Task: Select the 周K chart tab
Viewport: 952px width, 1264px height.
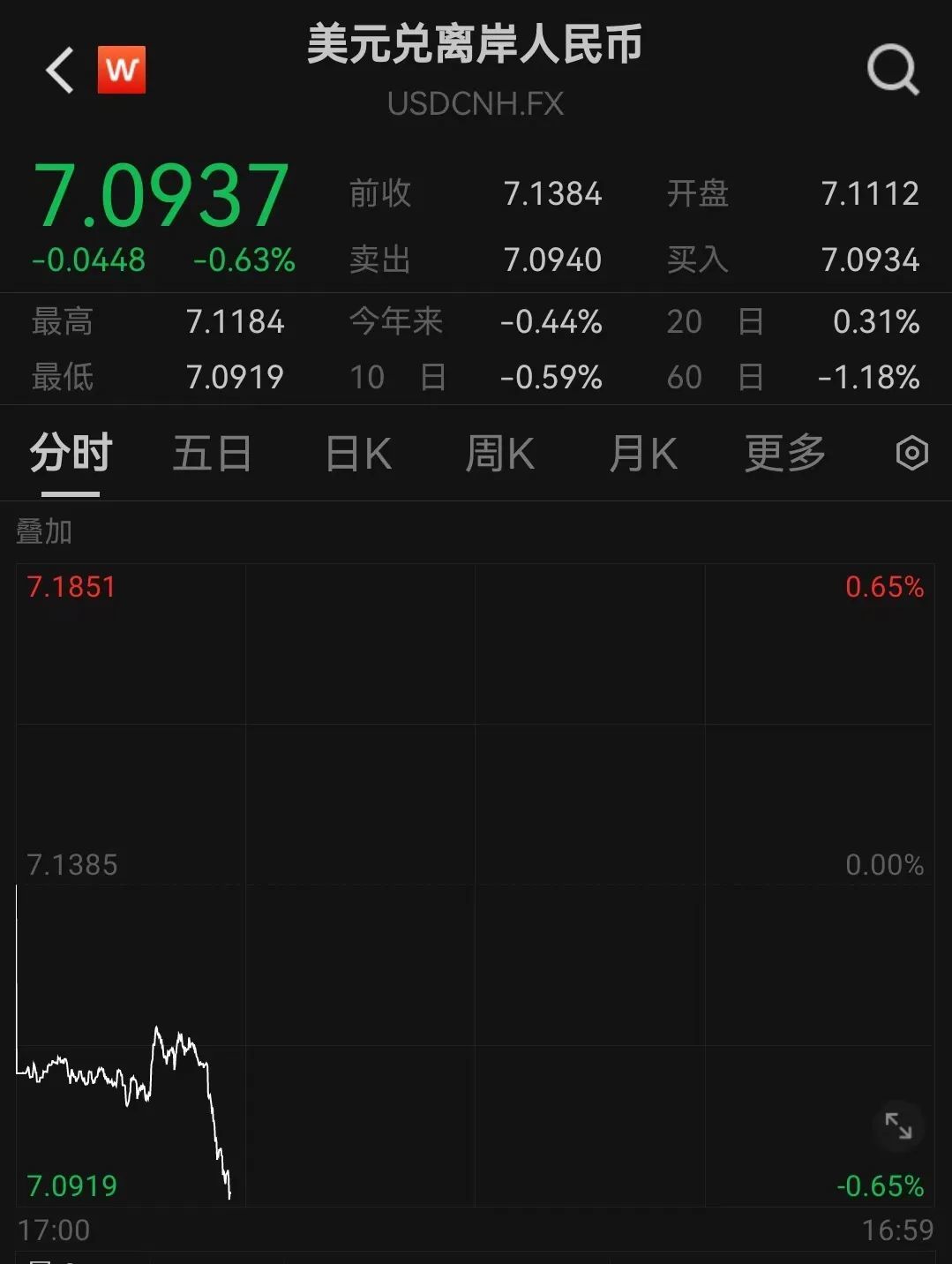Action: pos(499,455)
